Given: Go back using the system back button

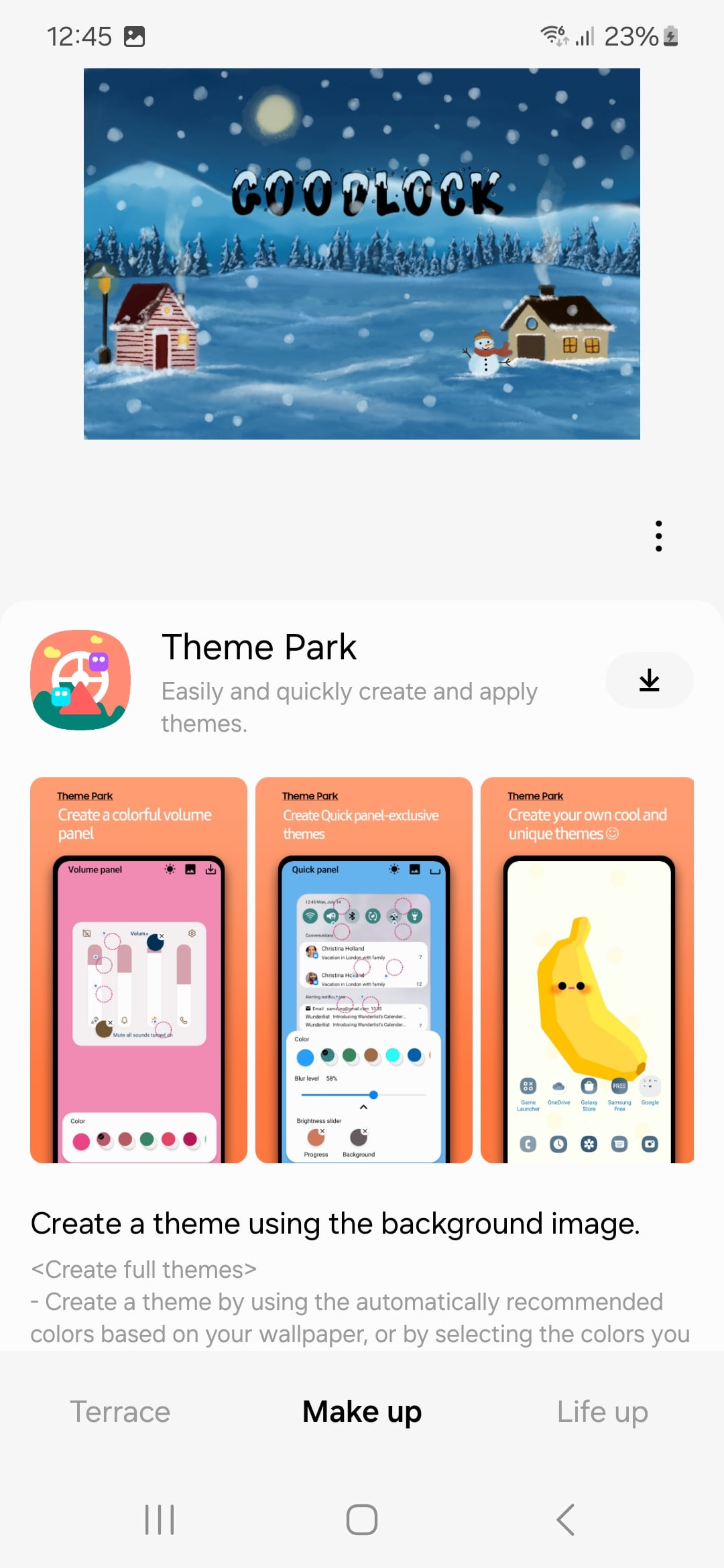Looking at the screenshot, I should coord(565,1519).
